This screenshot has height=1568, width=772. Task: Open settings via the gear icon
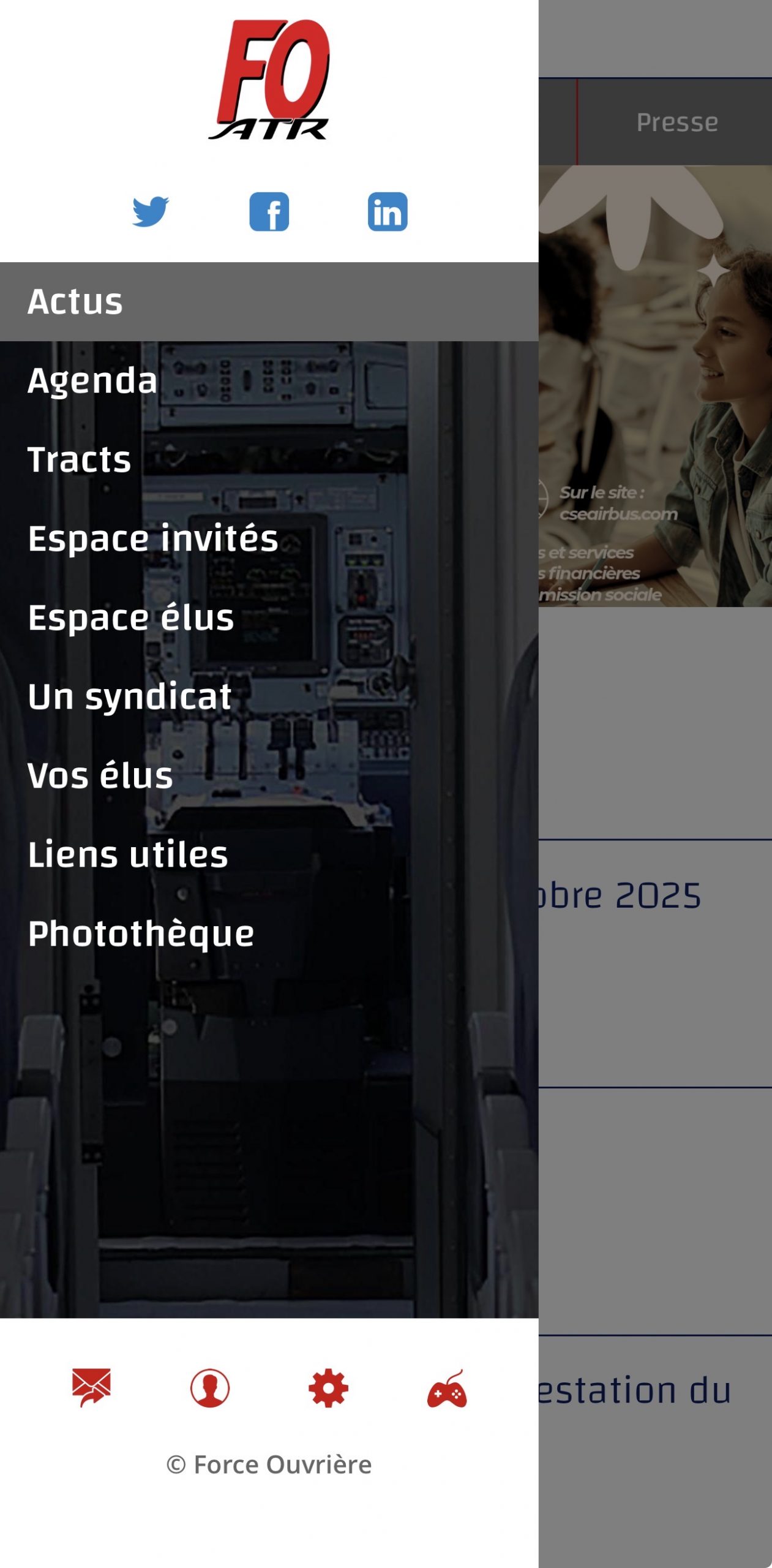pos(328,1388)
